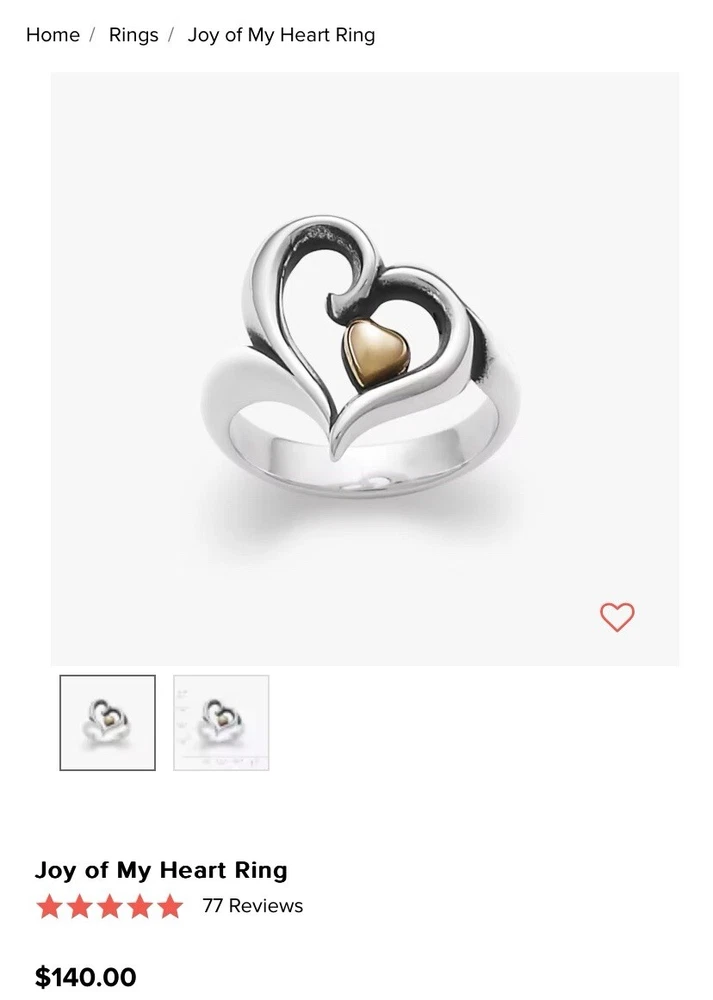Add ring to wishlist with heart icon

coord(617,617)
